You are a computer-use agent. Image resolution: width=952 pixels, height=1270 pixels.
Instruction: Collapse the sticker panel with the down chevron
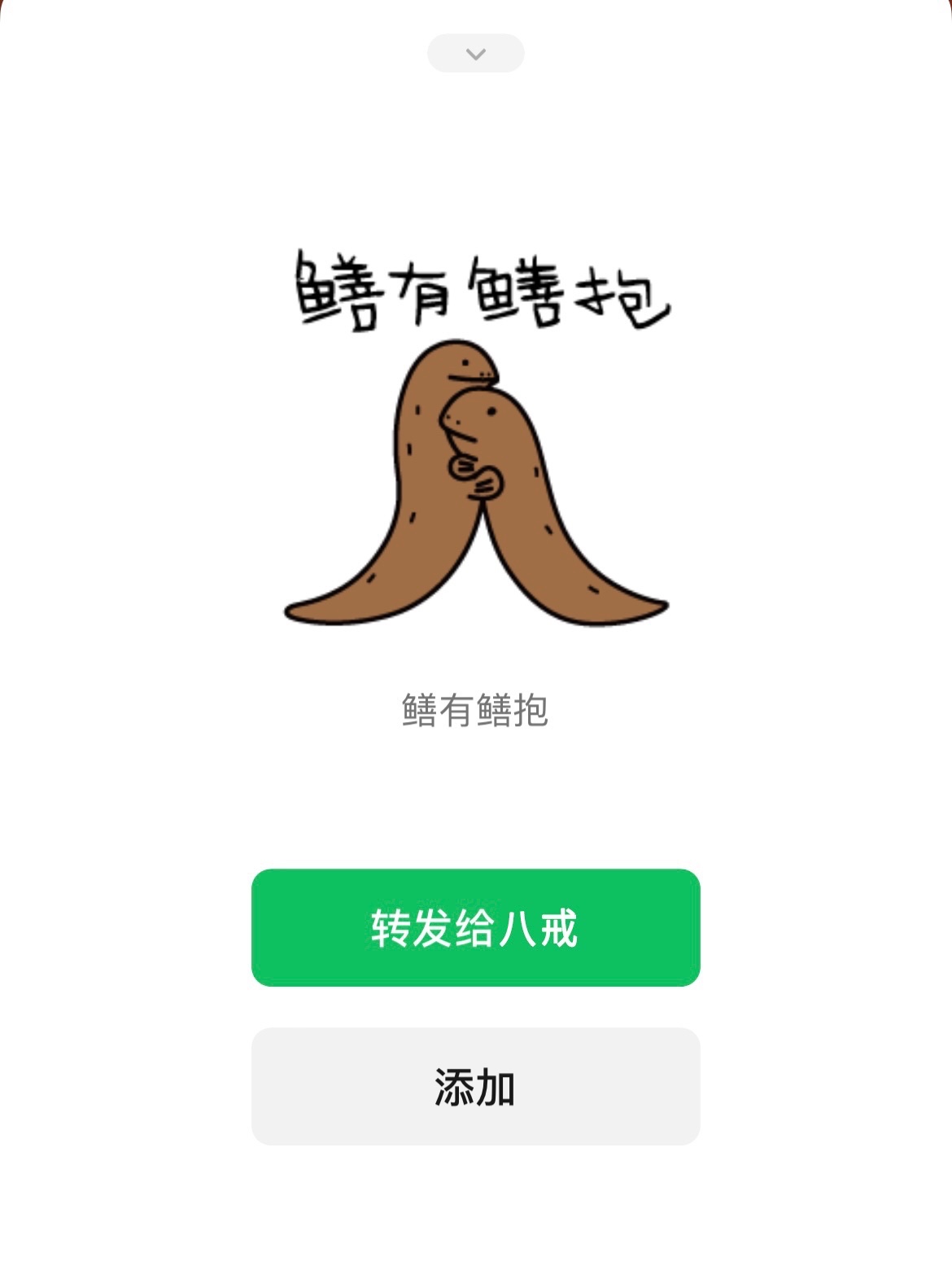click(475, 54)
